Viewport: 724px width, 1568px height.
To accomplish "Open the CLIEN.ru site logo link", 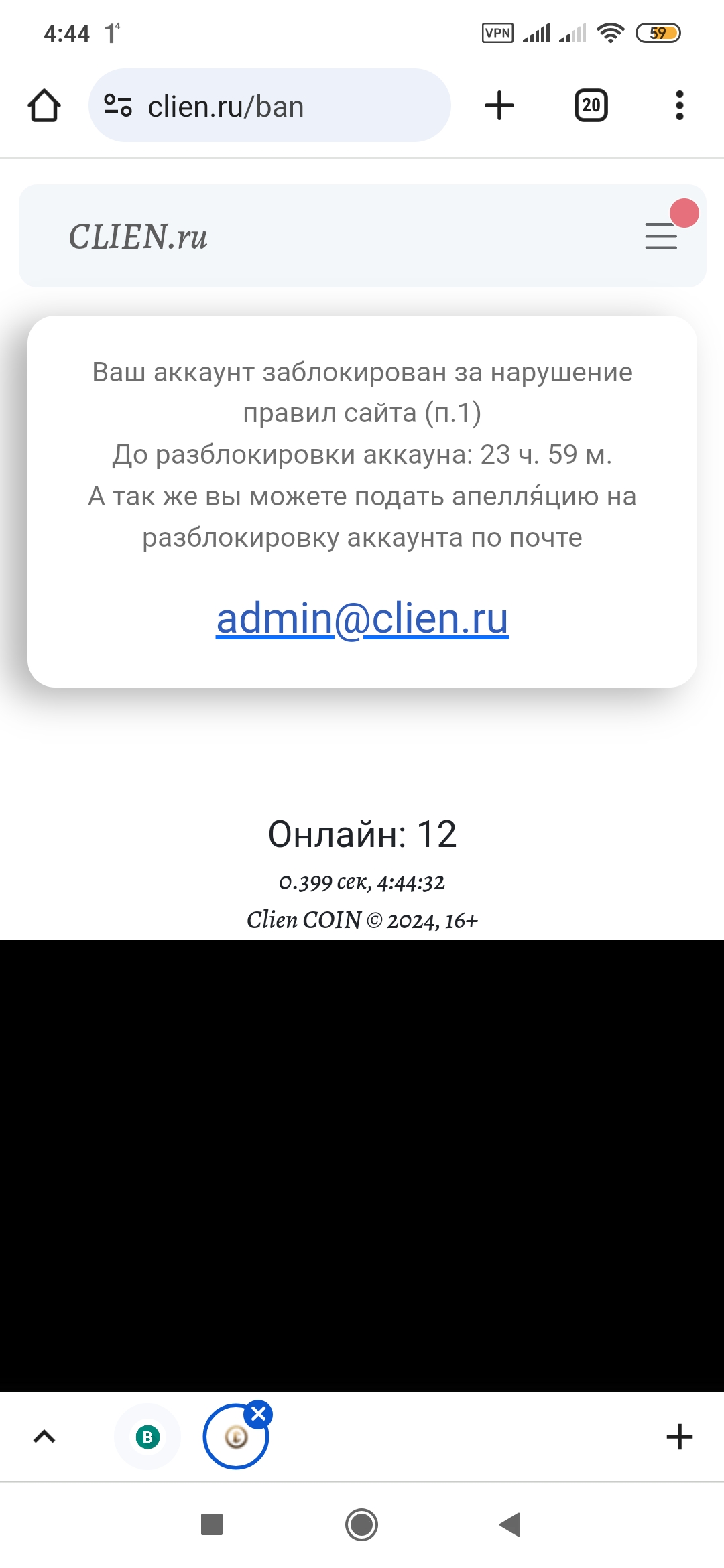I will tap(138, 237).
